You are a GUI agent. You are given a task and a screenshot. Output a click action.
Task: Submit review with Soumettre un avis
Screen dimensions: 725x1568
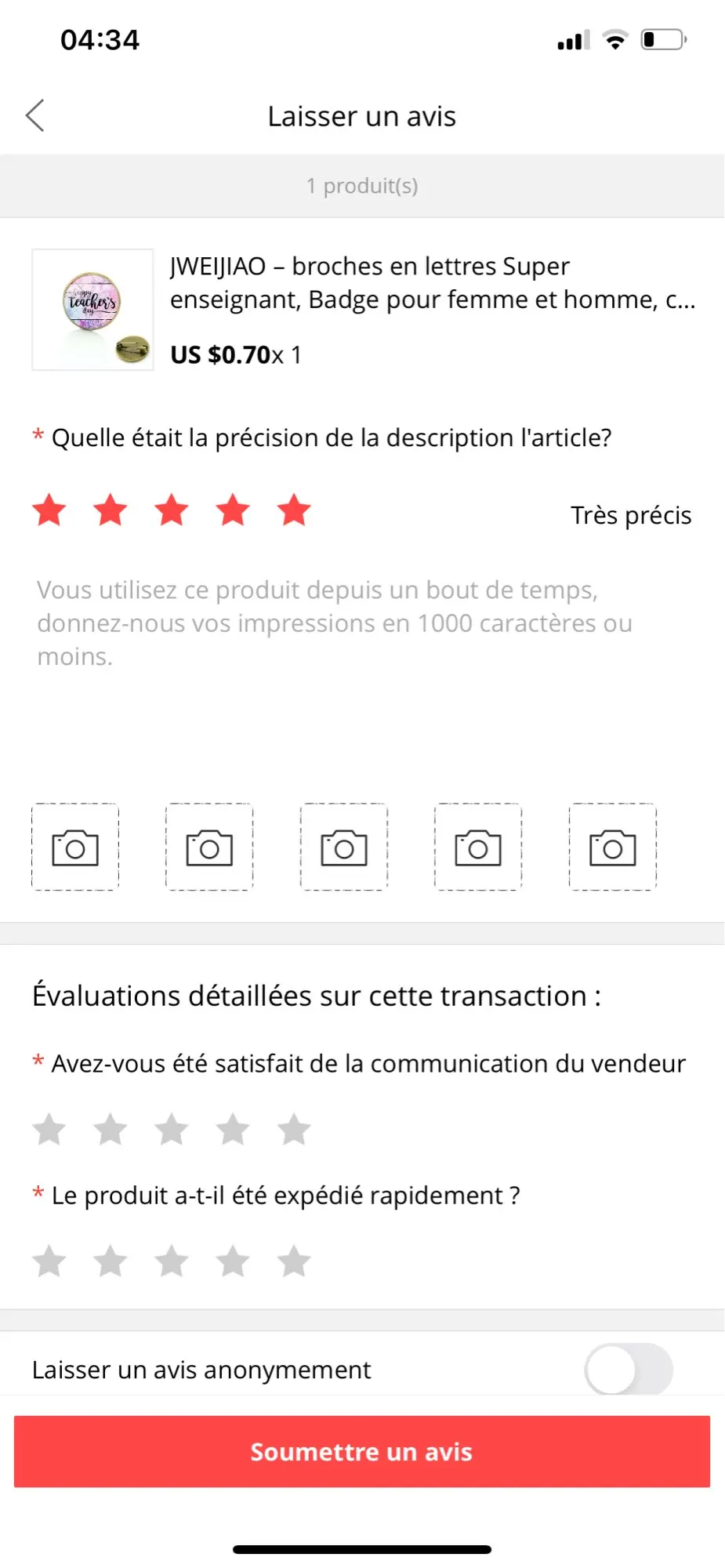click(362, 1451)
